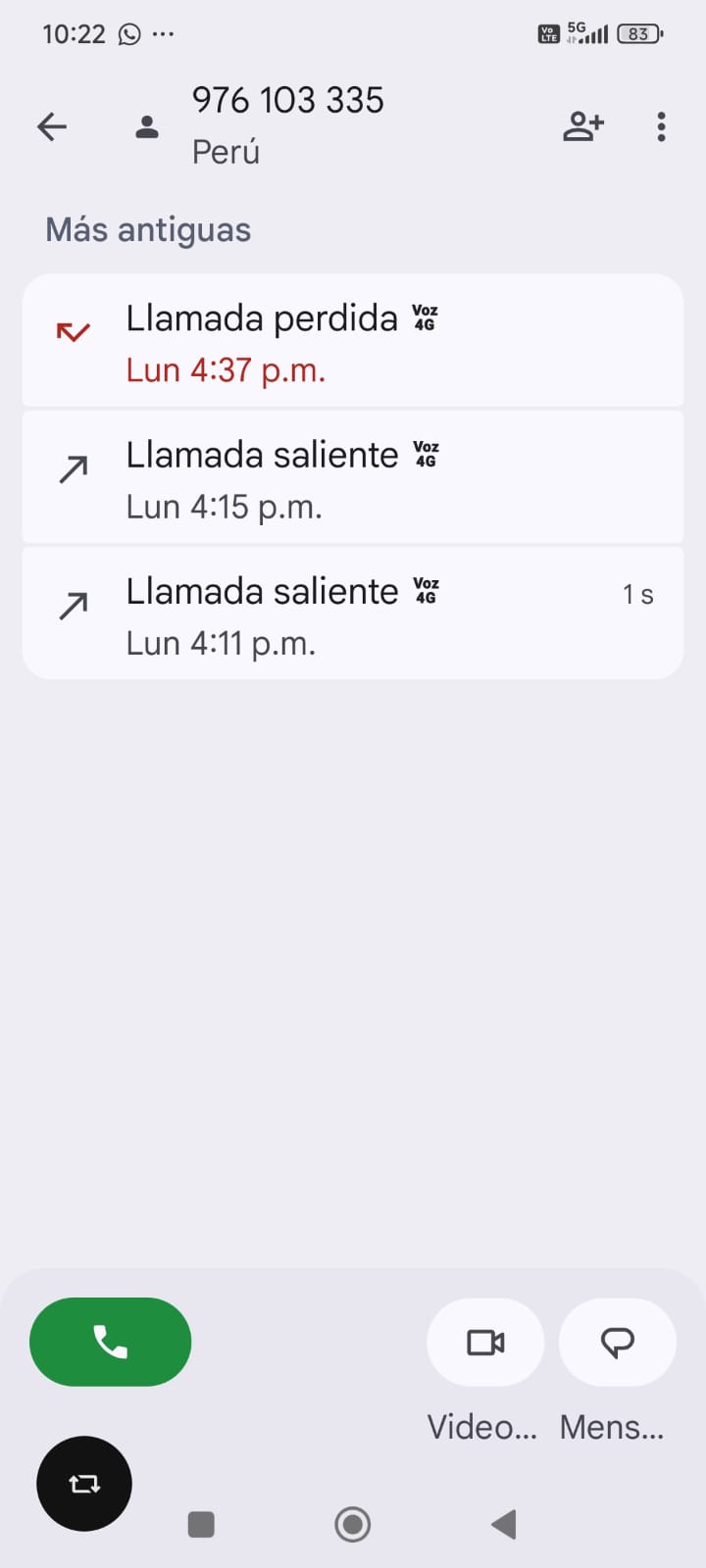Tap the black floating switch button
706x1568 pixels.
tap(84, 1484)
